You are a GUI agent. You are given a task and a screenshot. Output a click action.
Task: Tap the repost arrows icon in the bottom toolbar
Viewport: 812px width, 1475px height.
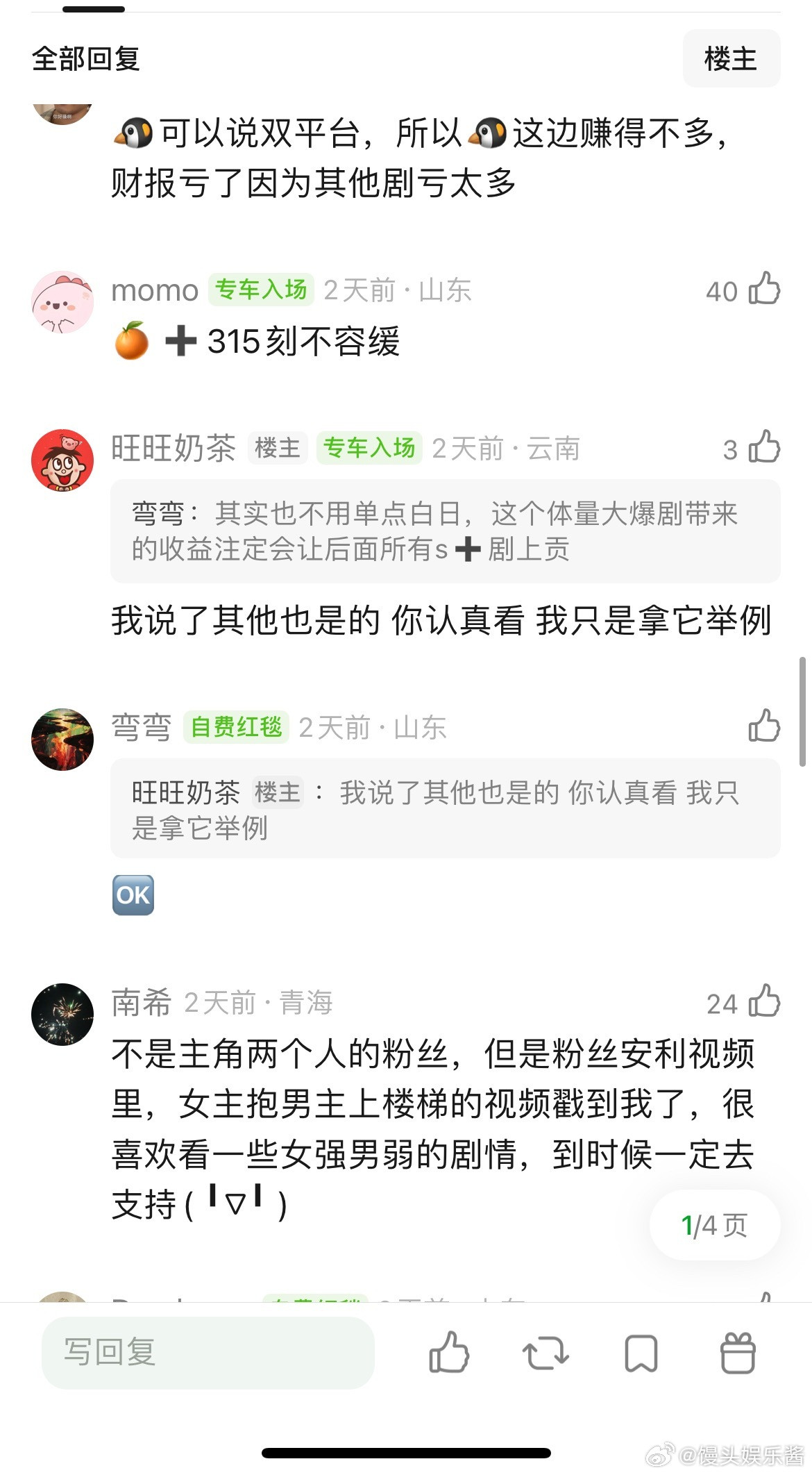pyautogui.click(x=546, y=1353)
